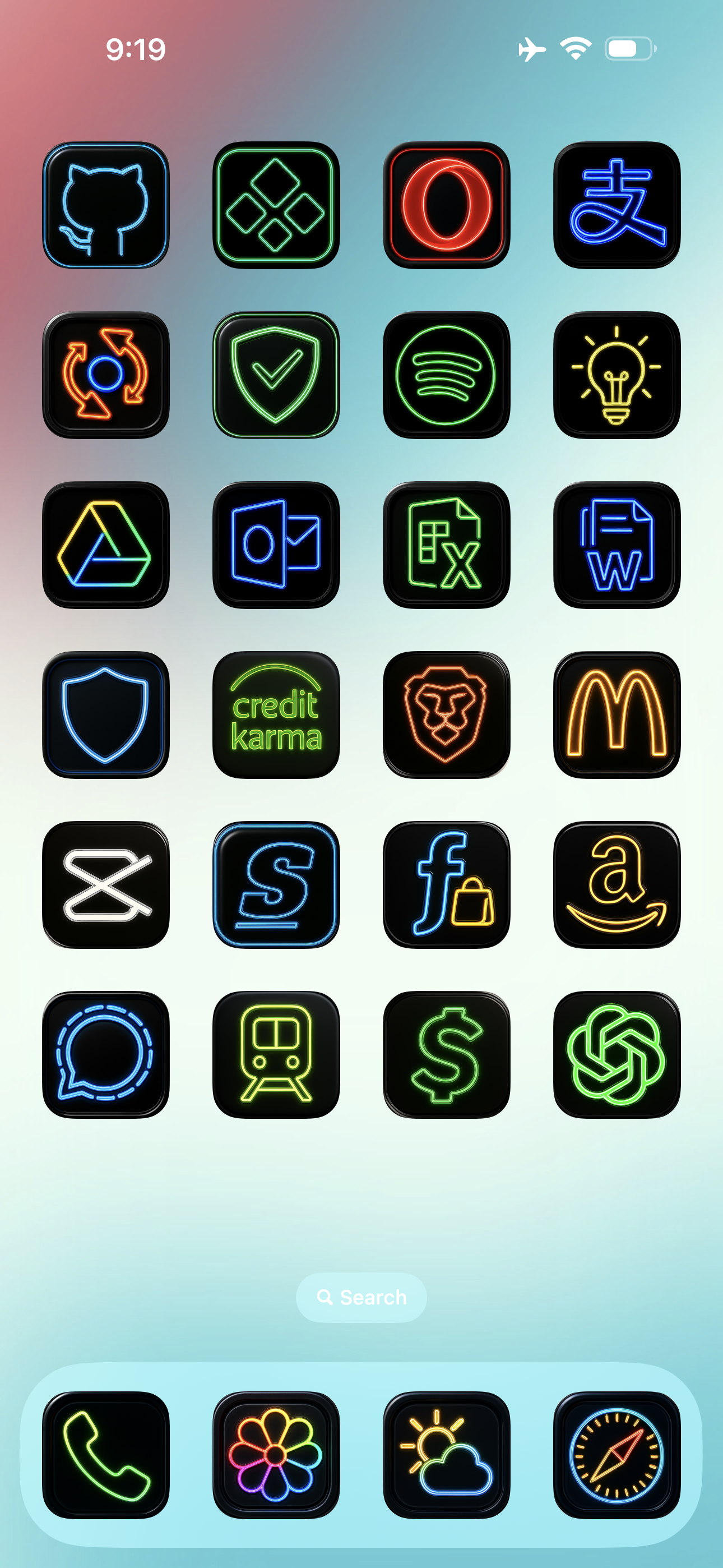Launch Safari from the dock
The width and height of the screenshot is (723, 1568).
pos(617,1455)
